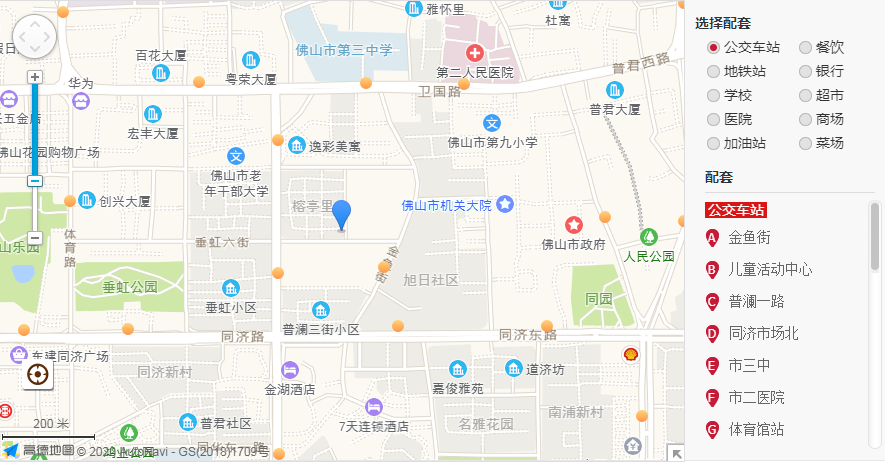887x463 pixels.
Task: Open the 金鱼街 bus stop result
Action: (749, 238)
